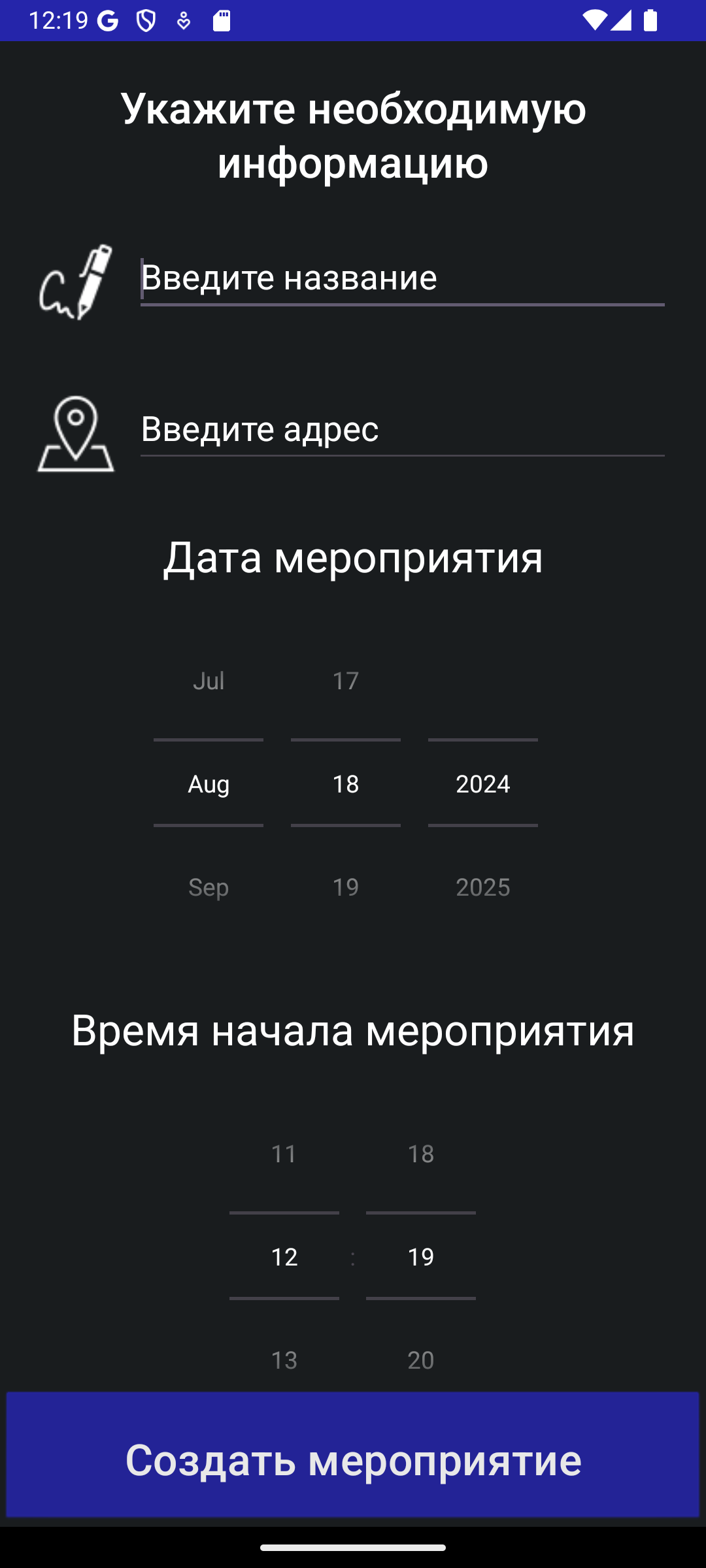The image size is (706, 1568).
Task: Select next month Sep in date picker
Action: 209,887
